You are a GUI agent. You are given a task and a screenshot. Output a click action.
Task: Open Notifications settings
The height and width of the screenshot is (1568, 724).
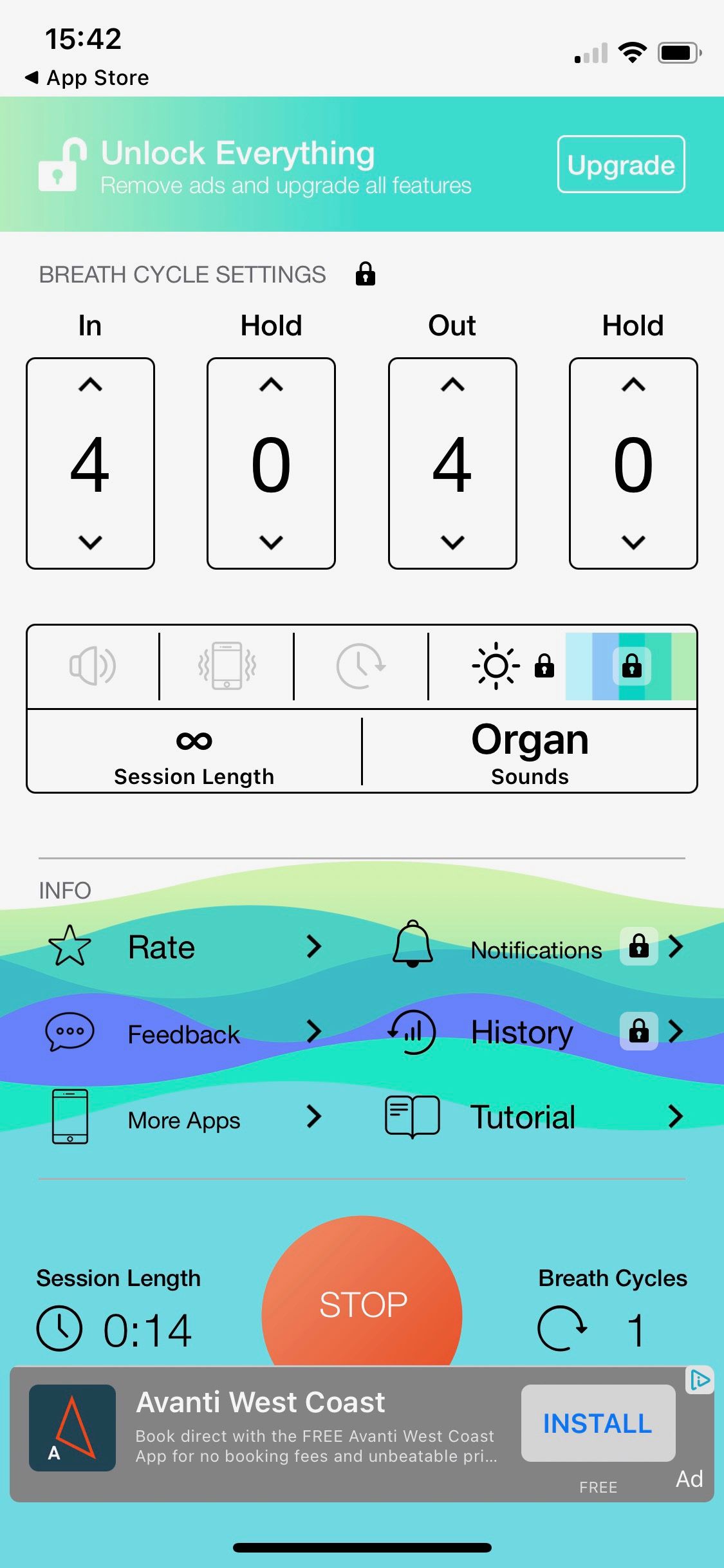coord(537,949)
